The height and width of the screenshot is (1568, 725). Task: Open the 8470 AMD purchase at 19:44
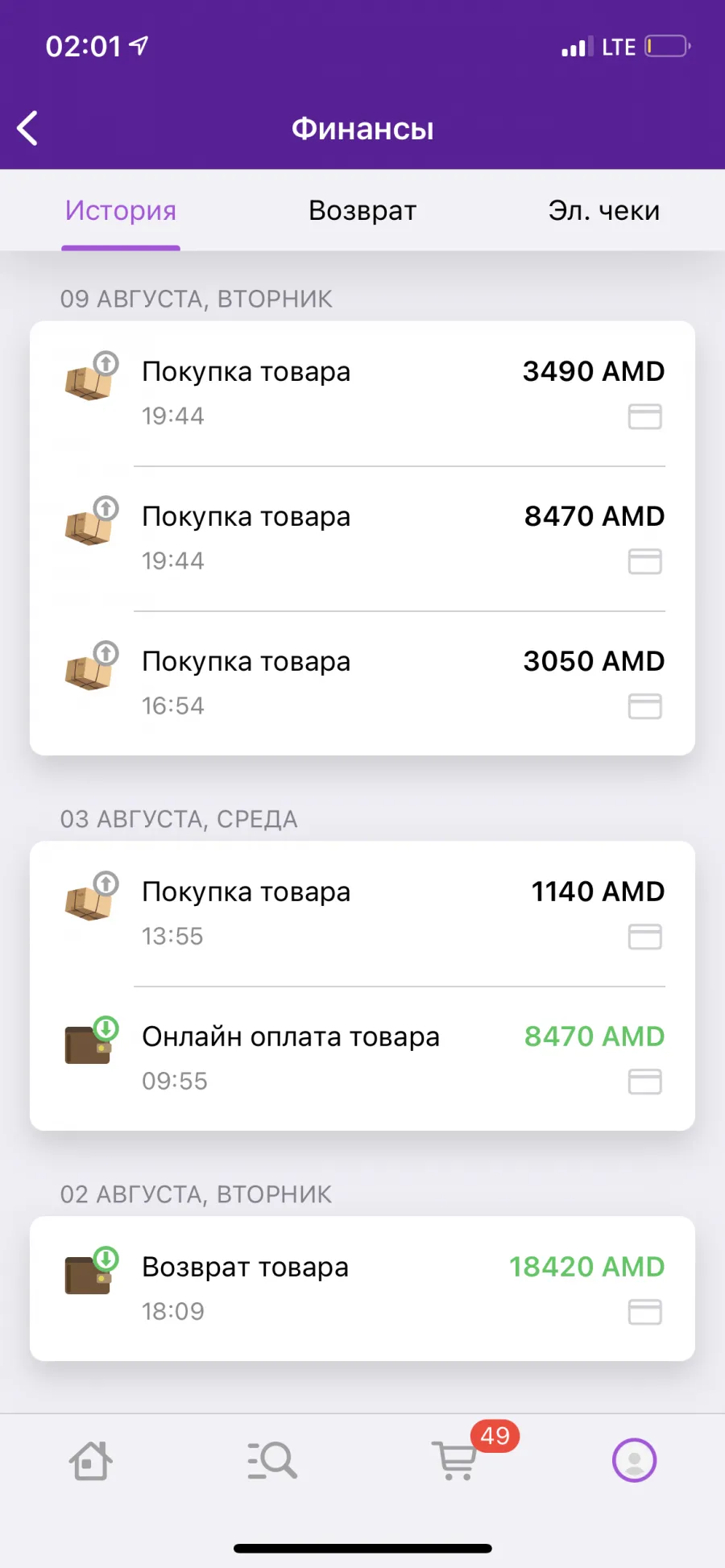[x=362, y=539]
